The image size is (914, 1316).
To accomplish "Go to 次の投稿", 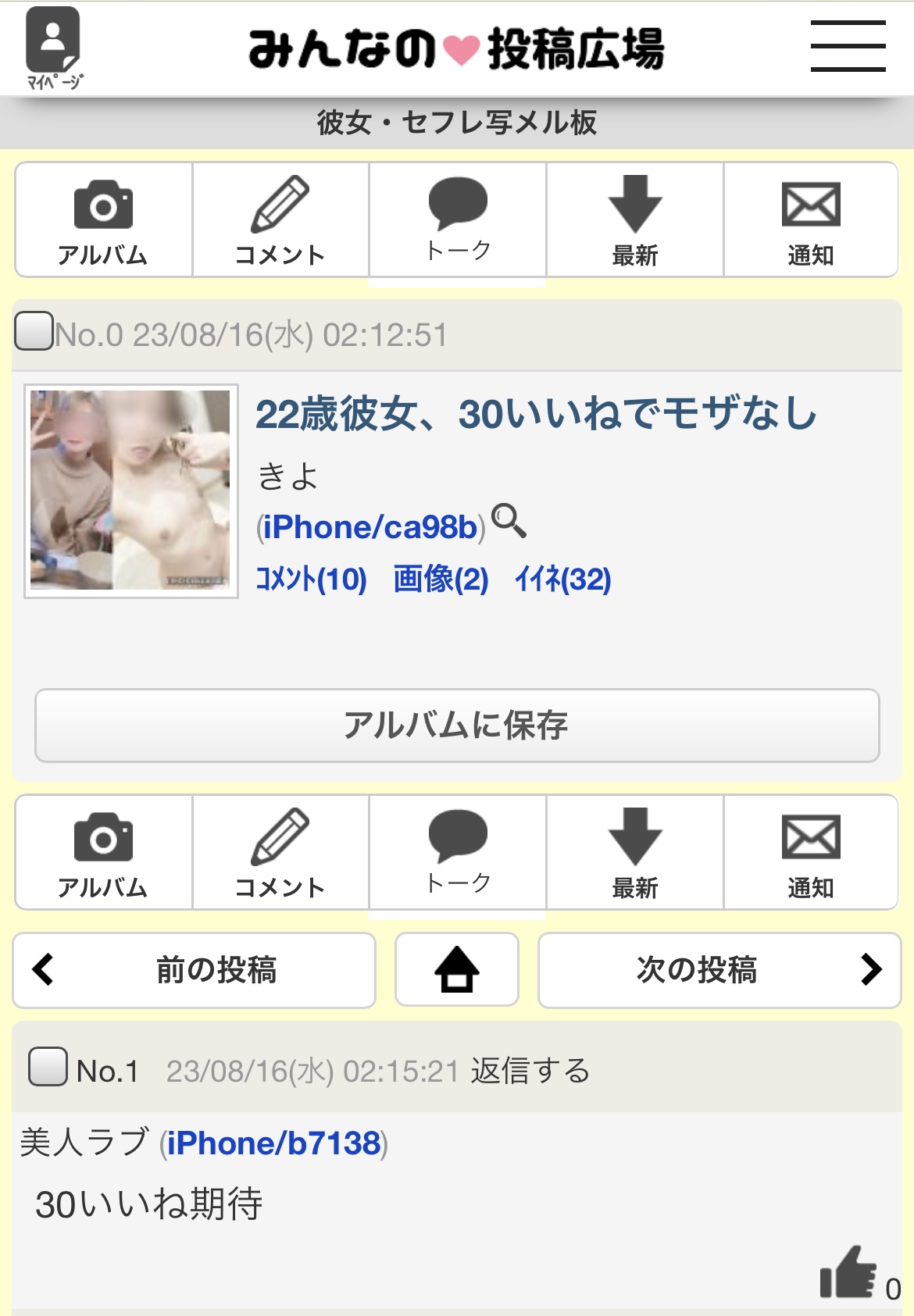I will pyautogui.click(x=719, y=970).
